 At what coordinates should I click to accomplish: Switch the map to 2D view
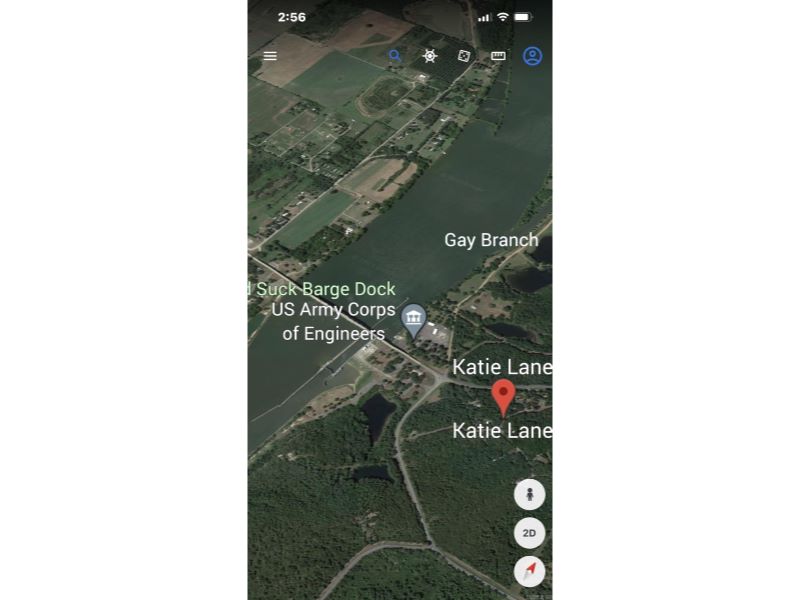tap(530, 533)
